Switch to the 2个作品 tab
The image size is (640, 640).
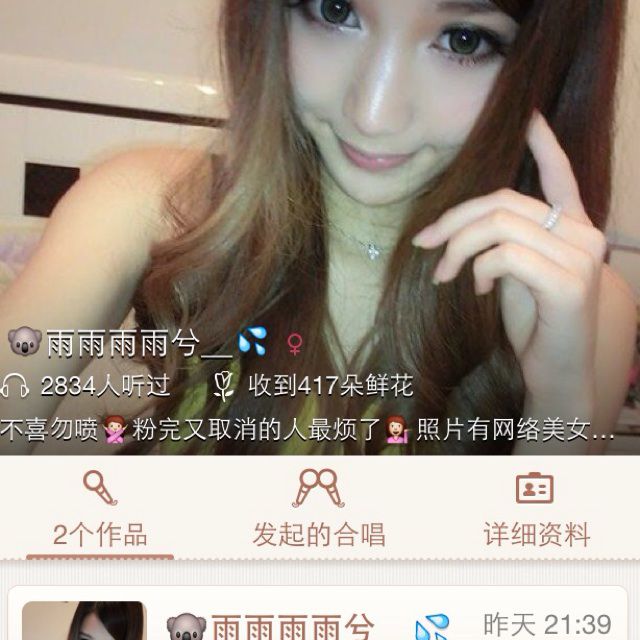100,511
